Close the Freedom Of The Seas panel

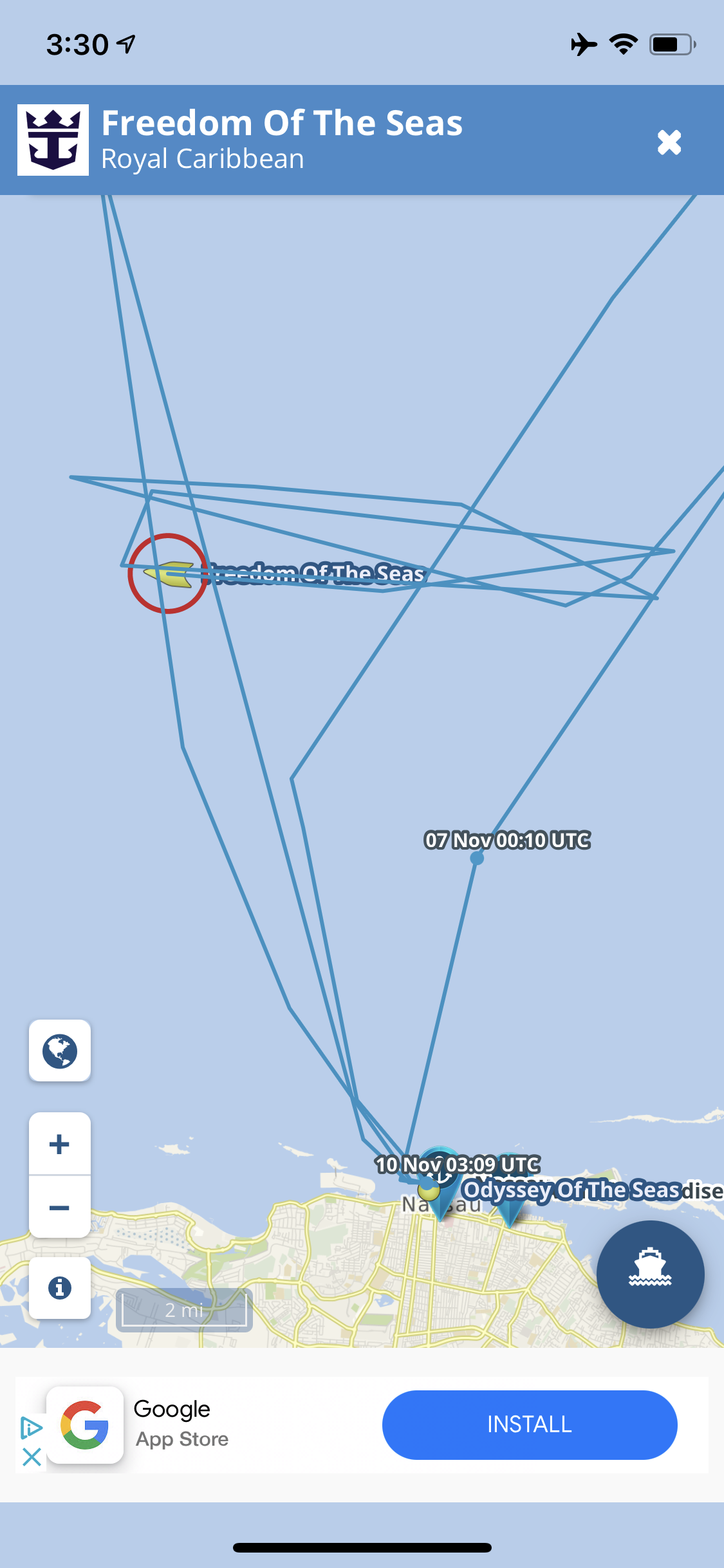[669, 142]
